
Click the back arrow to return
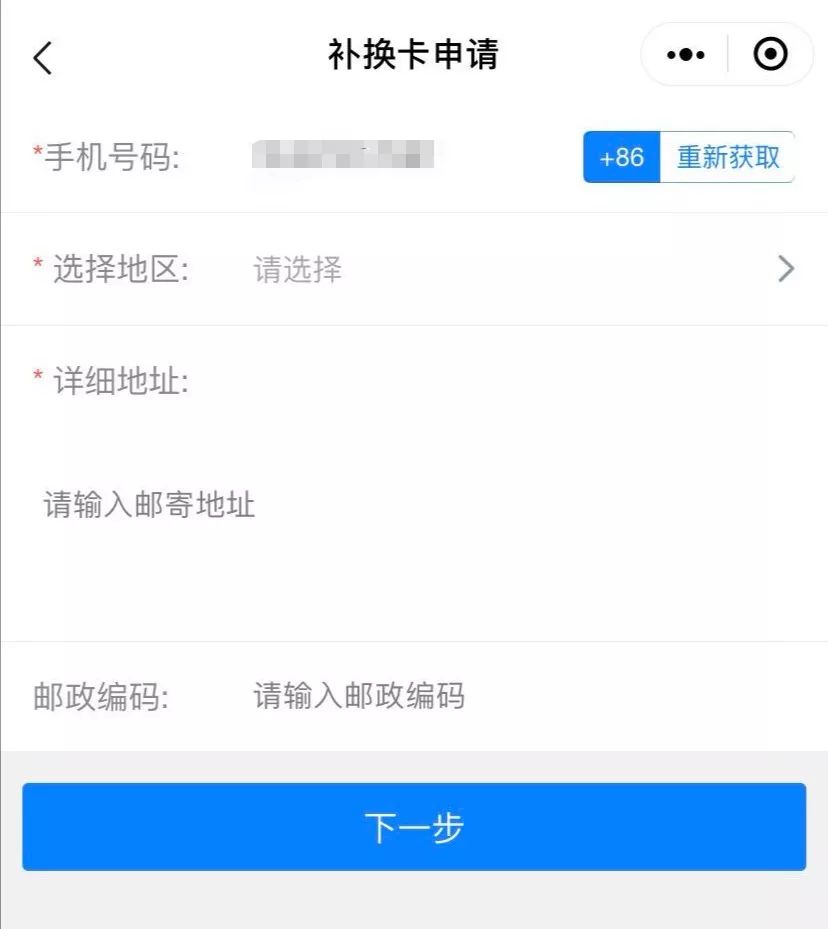click(42, 57)
